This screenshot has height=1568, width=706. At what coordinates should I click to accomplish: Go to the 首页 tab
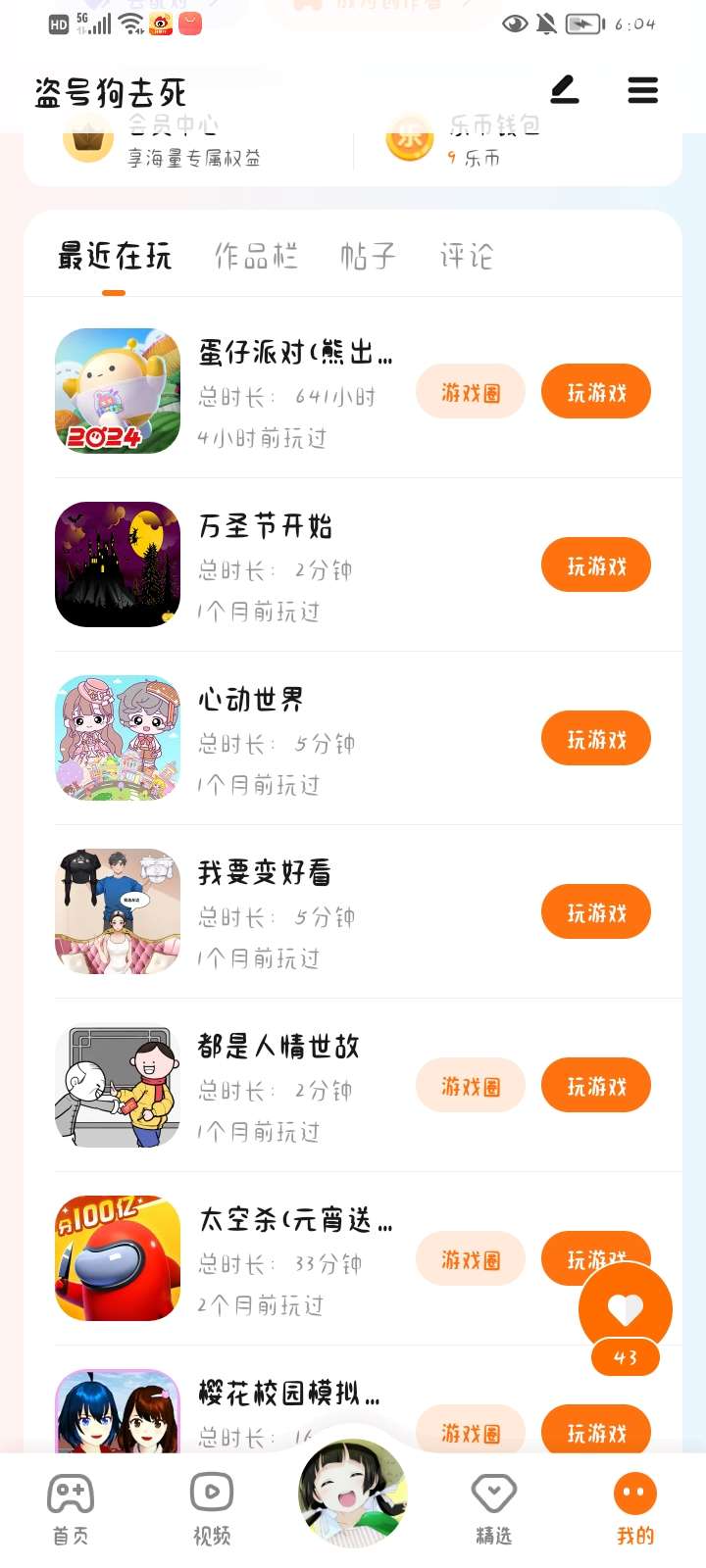click(x=71, y=1507)
